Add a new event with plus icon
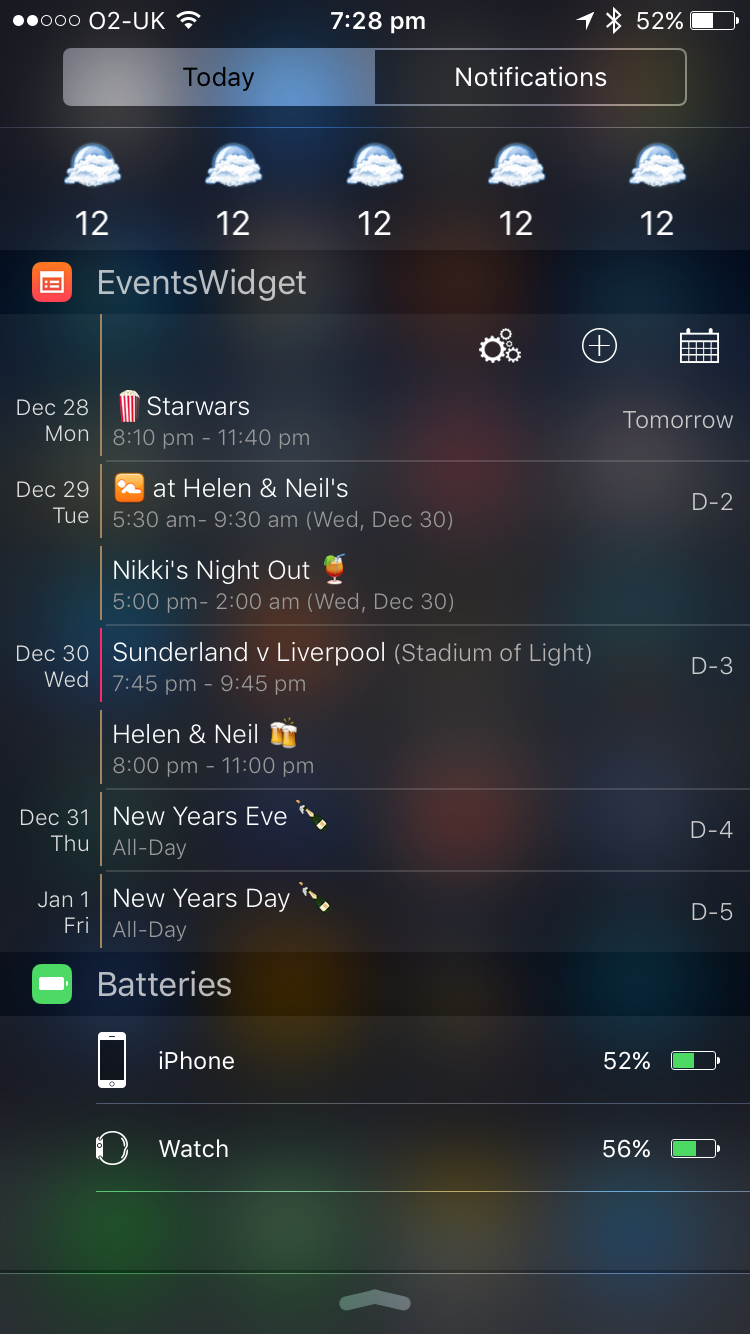The width and height of the screenshot is (750, 1334). (599, 346)
